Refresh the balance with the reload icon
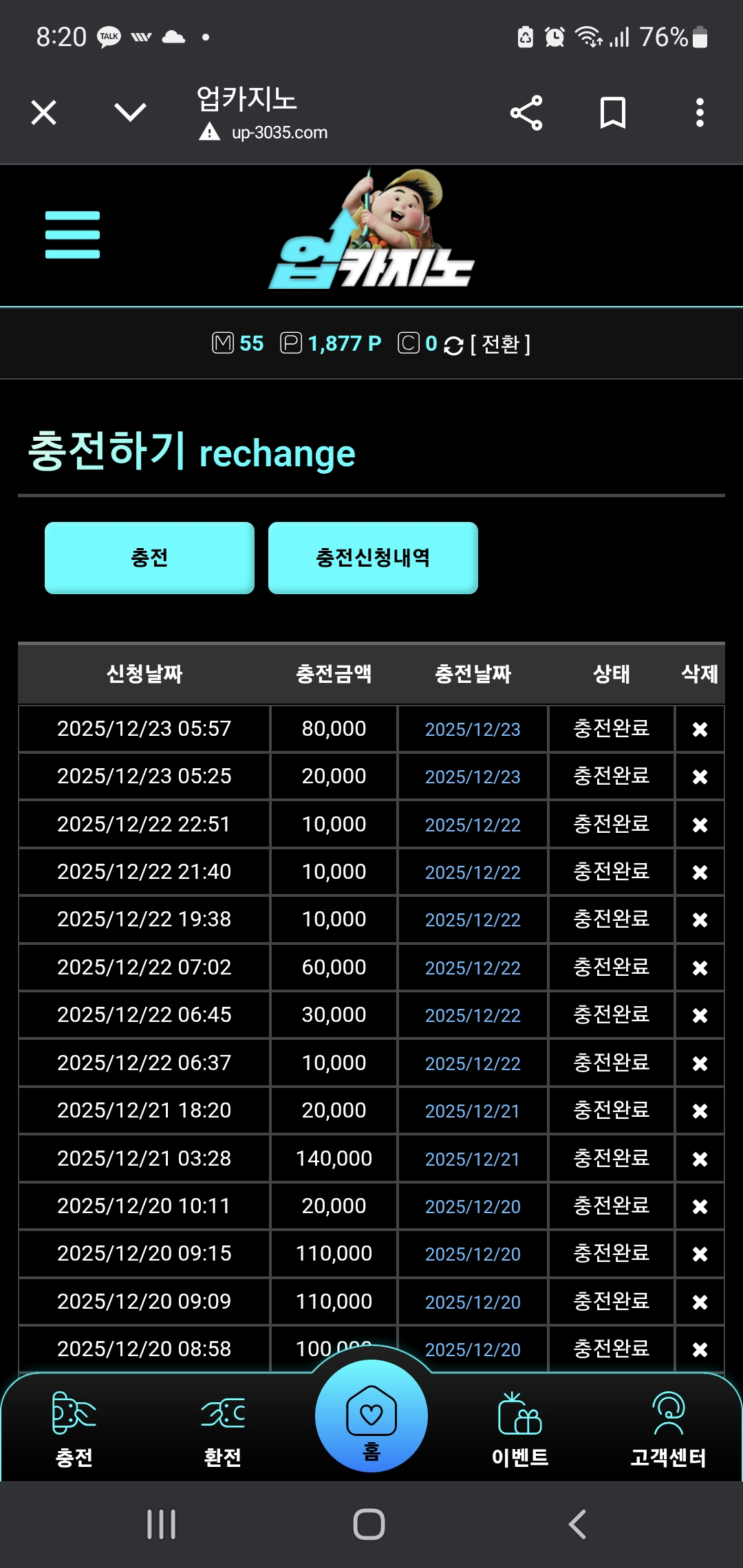The width and height of the screenshot is (743, 1568). coord(453,345)
